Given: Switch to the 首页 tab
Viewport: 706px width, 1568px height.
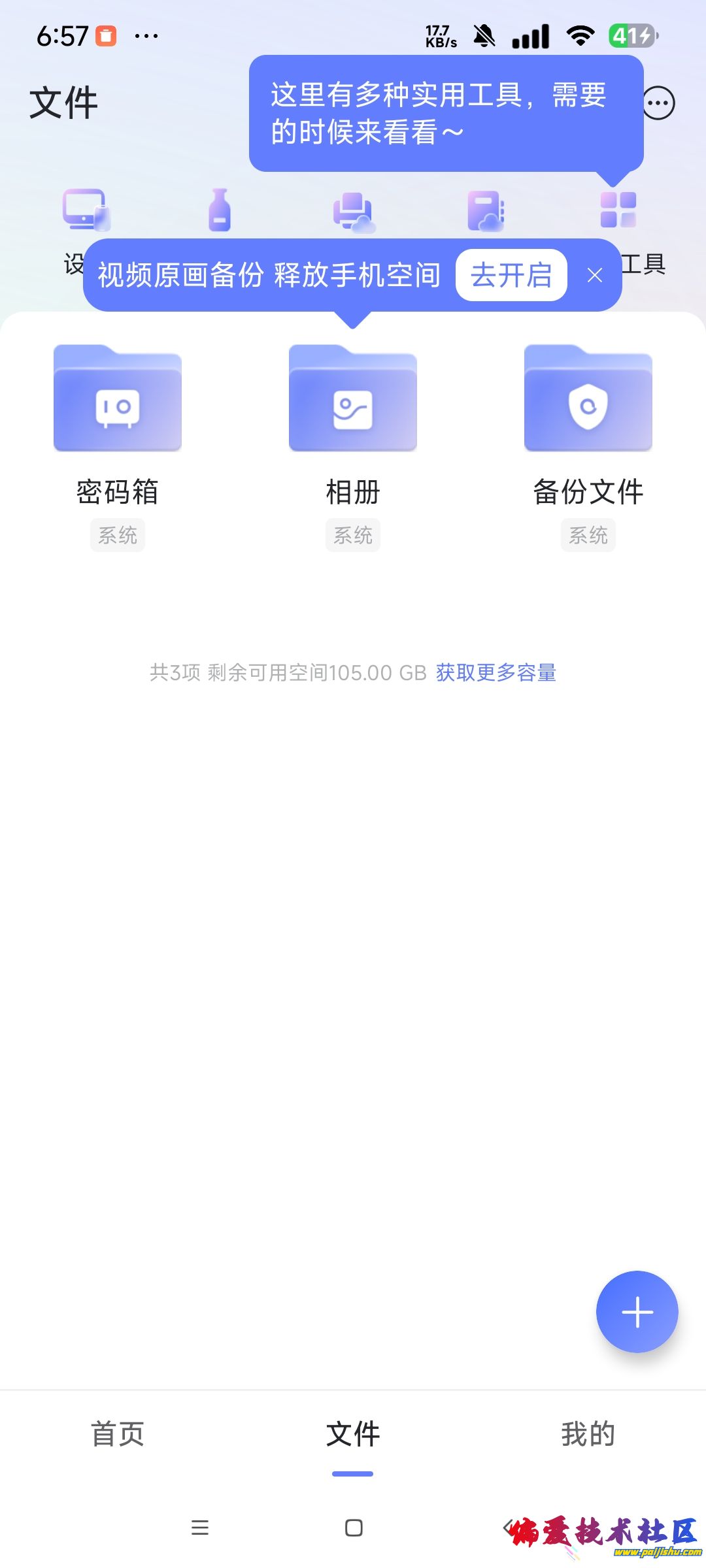Looking at the screenshot, I should [x=118, y=1434].
